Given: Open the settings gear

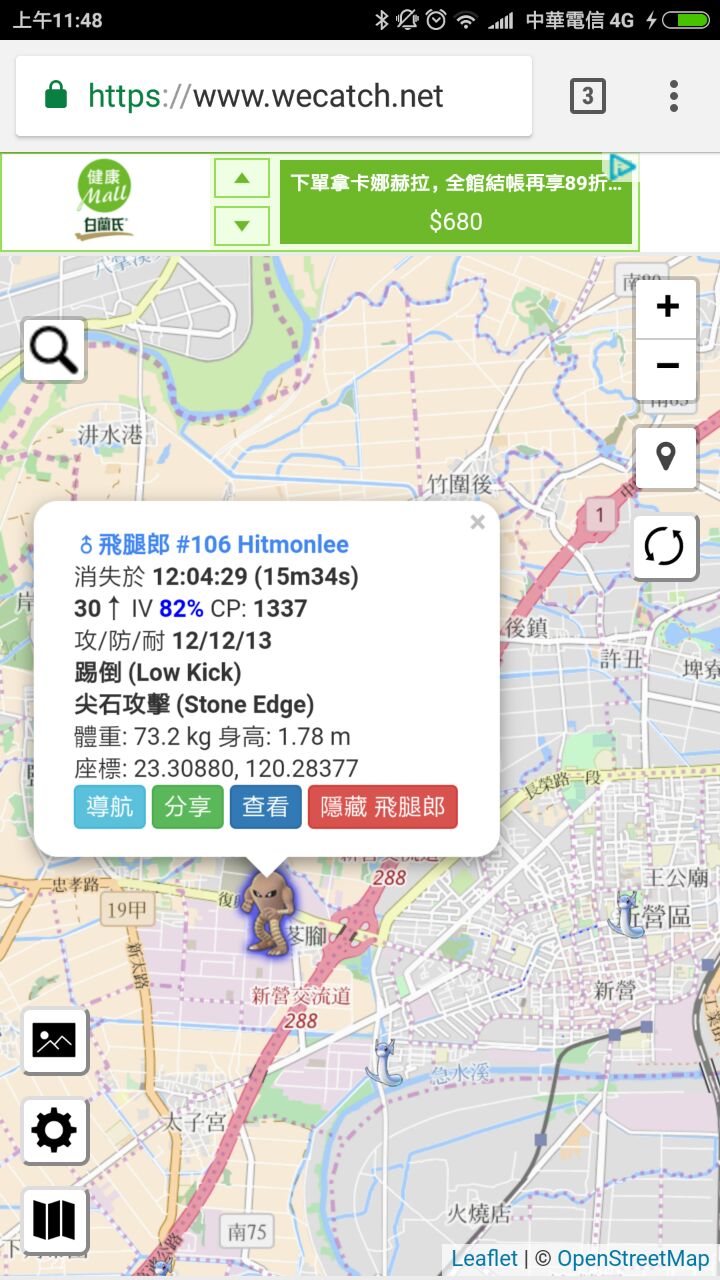Looking at the screenshot, I should tap(54, 1131).
